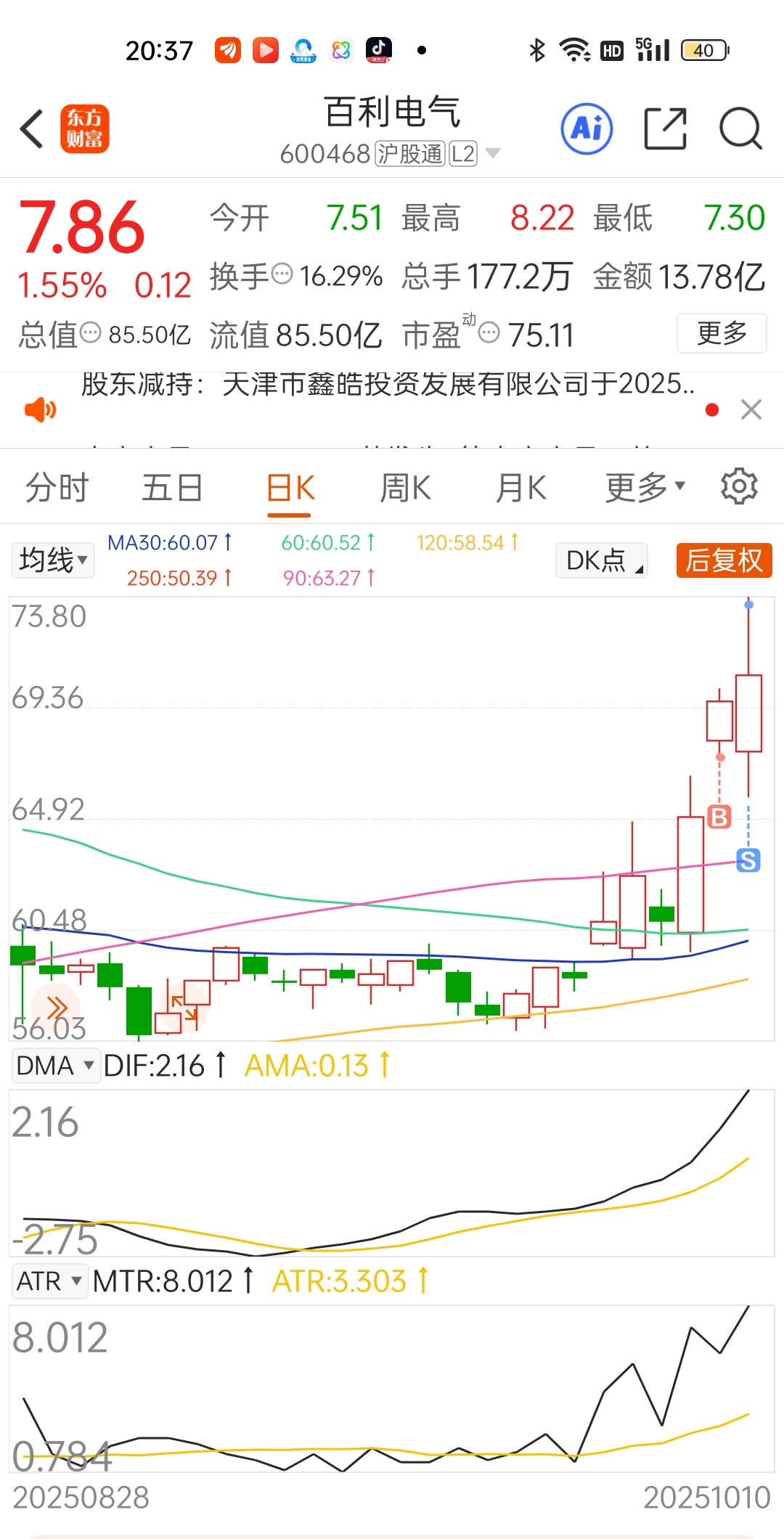Screen dimensions: 784x1539
Task: Select the 周K chart tab
Action: 405,488
